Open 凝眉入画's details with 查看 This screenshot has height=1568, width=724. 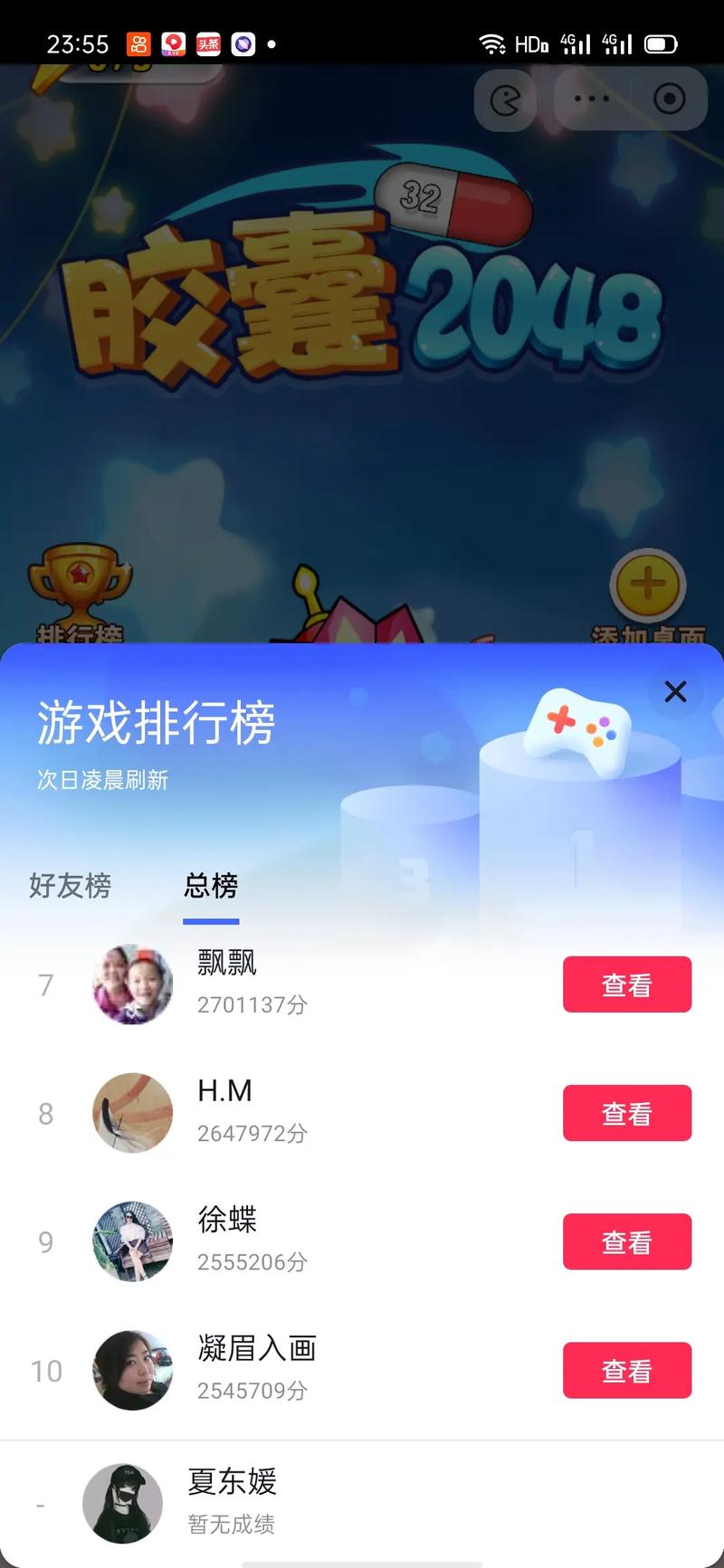(x=626, y=1370)
